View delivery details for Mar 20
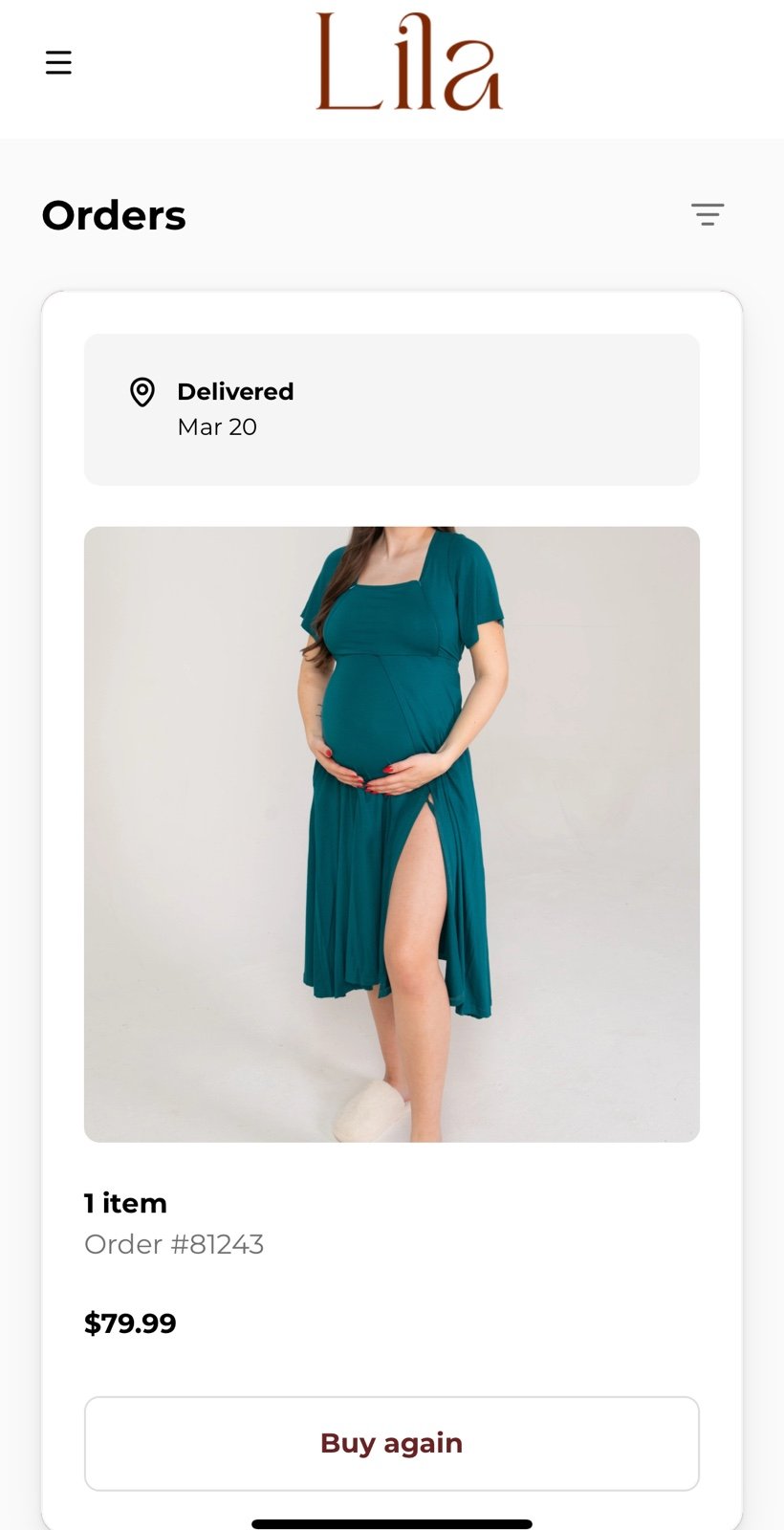The height and width of the screenshot is (1530, 784). [391, 409]
